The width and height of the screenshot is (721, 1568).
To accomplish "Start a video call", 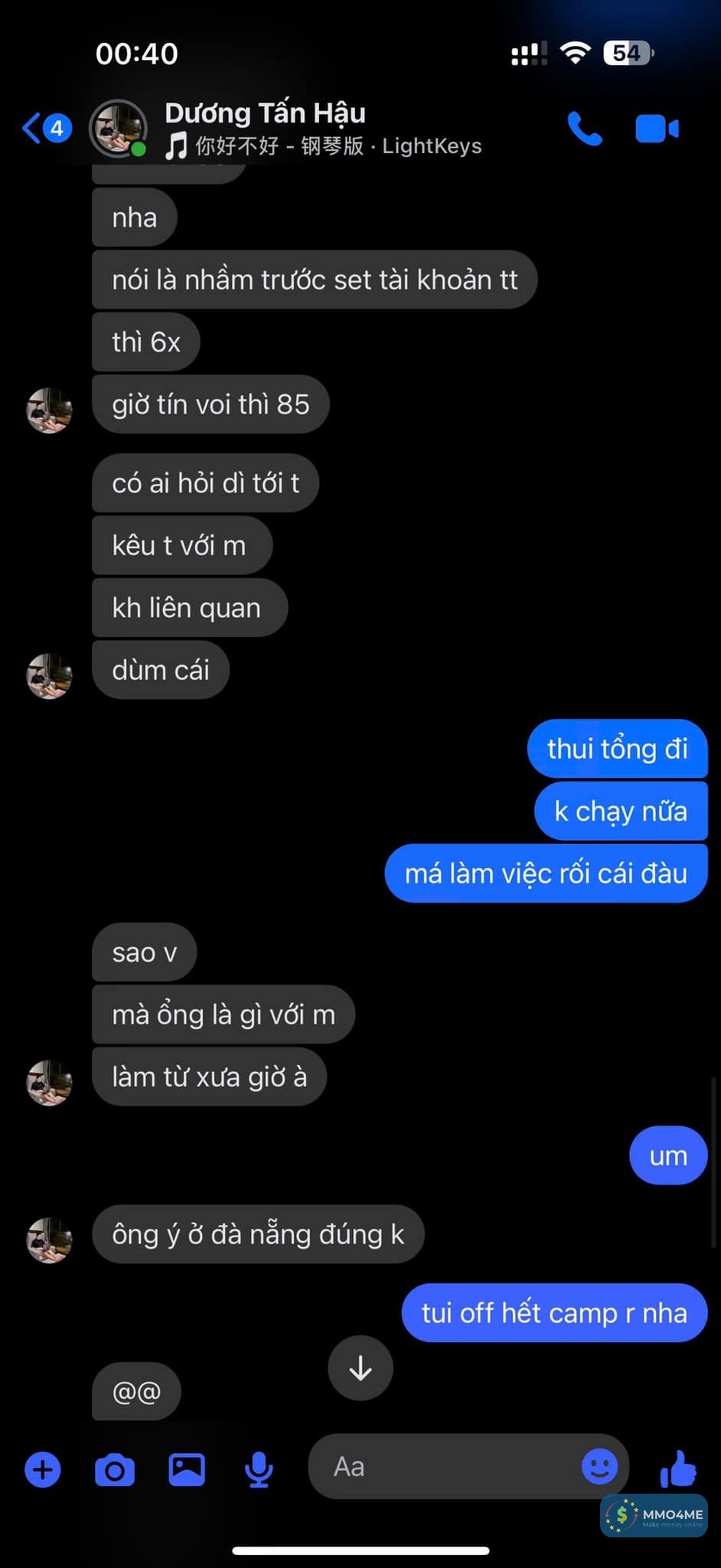I will click(657, 129).
